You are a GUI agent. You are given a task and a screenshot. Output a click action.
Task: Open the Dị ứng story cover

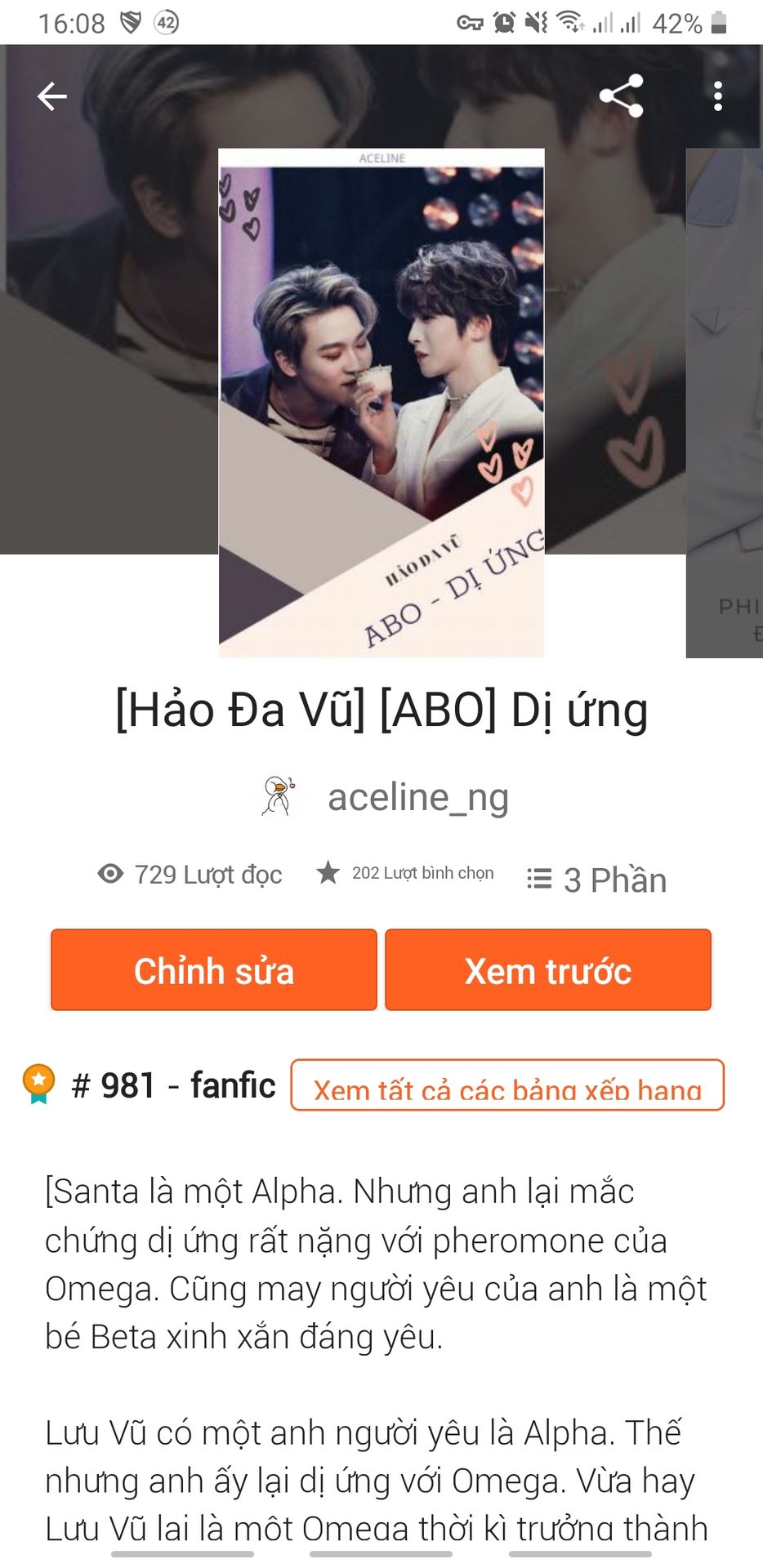pos(381,403)
